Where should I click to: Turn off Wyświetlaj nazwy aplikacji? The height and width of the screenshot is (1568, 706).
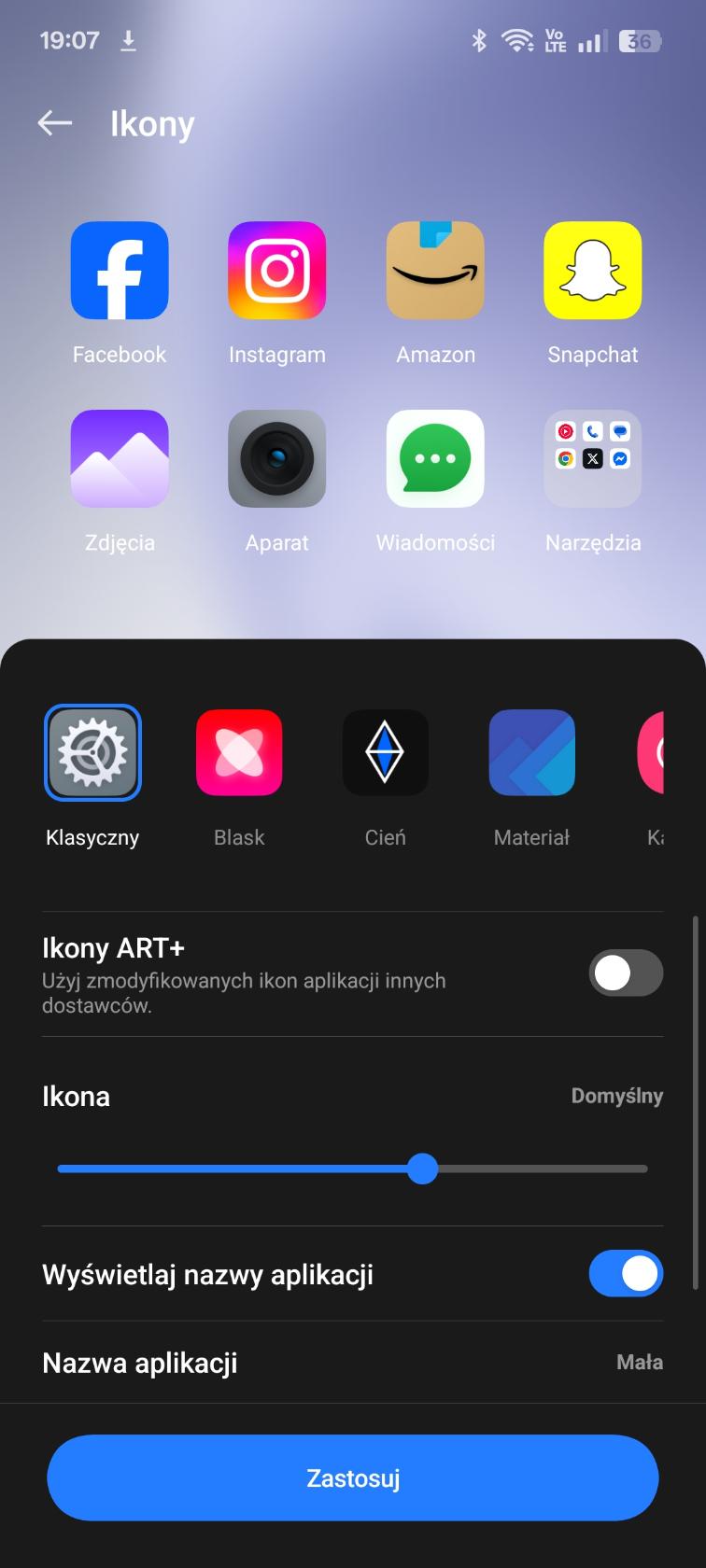pyautogui.click(x=625, y=1274)
